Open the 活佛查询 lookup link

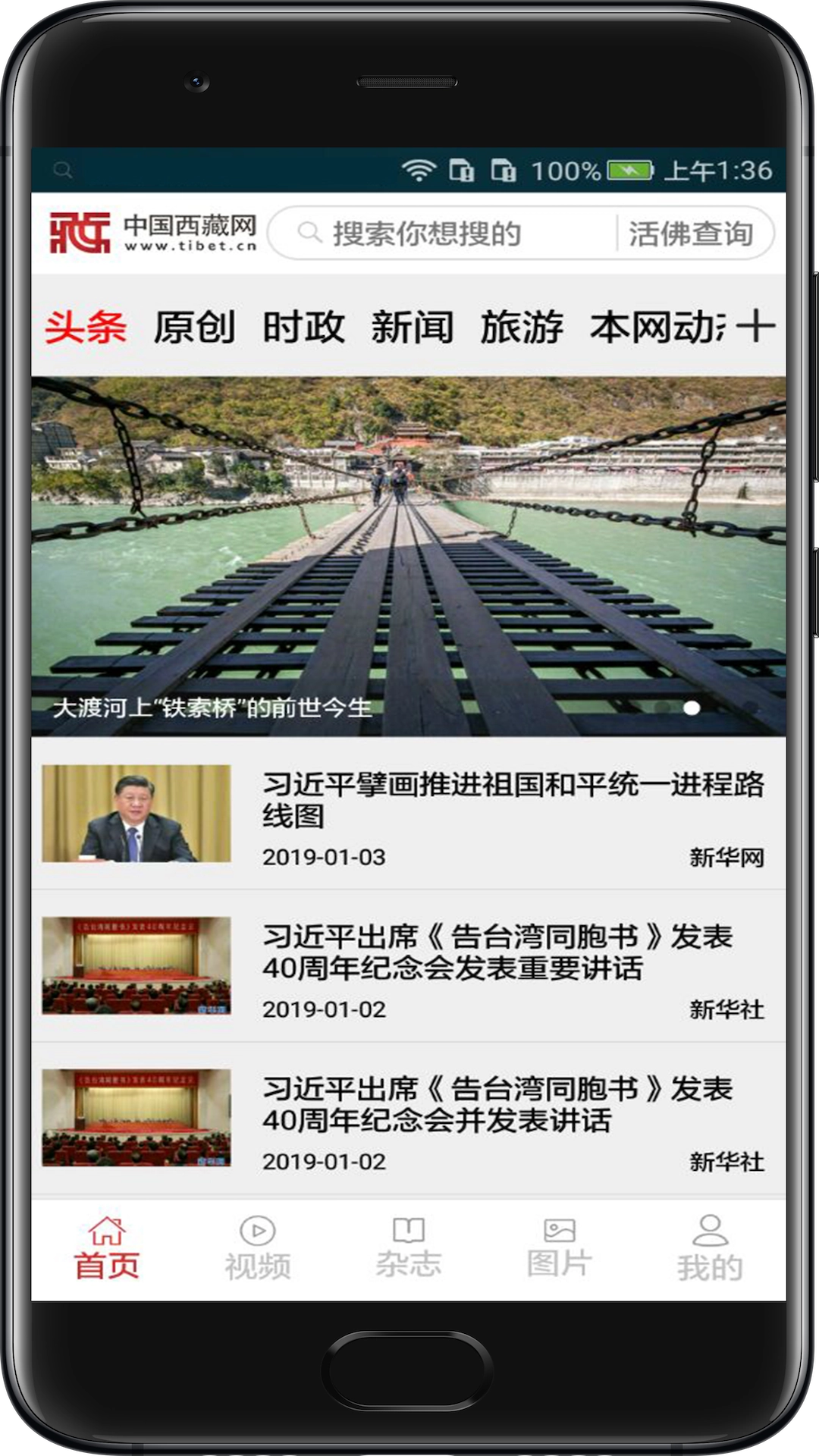(692, 233)
